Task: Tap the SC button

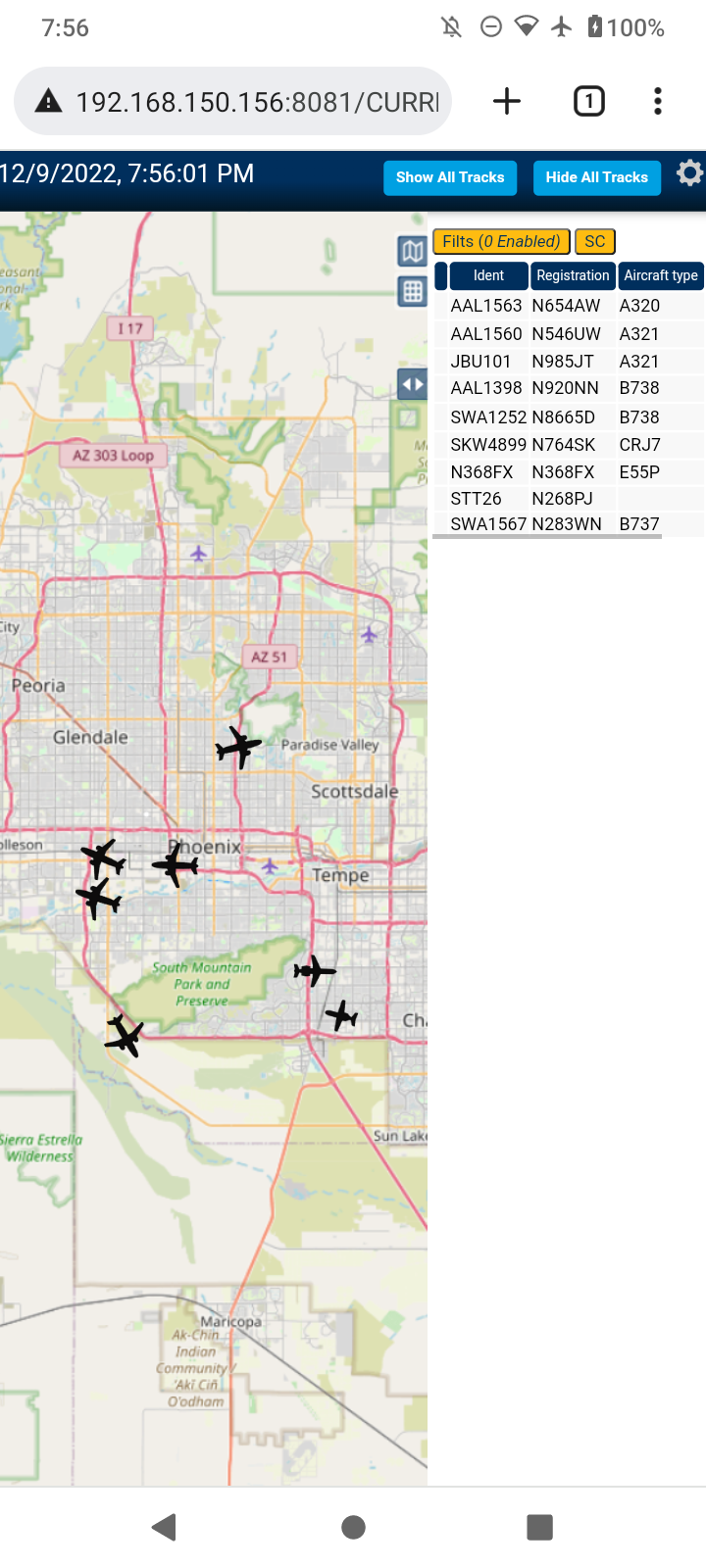Action: point(594,241)
